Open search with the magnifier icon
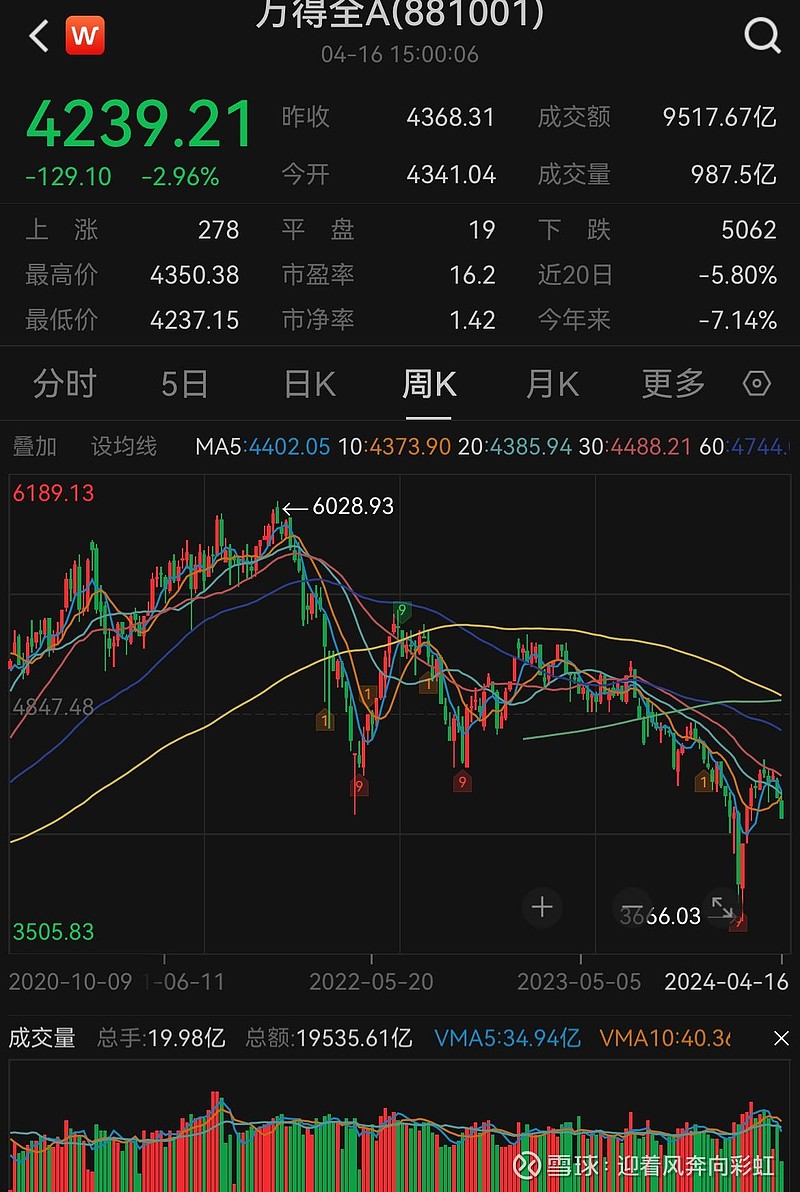The image size is (800, 1192). point(763,35)
